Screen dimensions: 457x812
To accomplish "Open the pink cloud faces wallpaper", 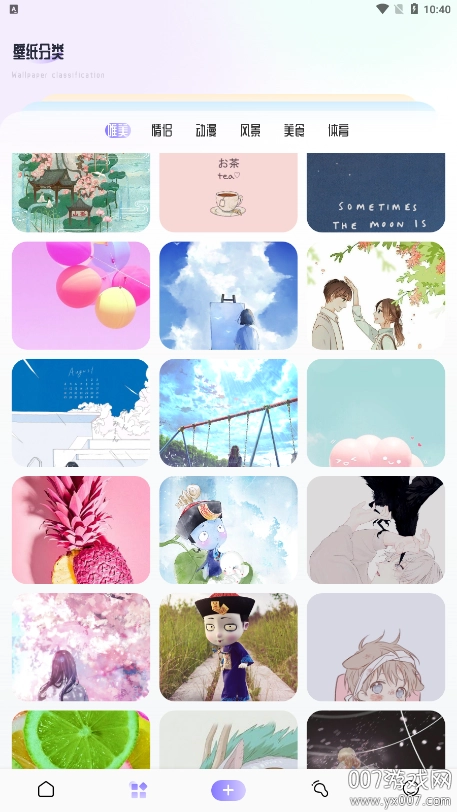I will [376, 413].
